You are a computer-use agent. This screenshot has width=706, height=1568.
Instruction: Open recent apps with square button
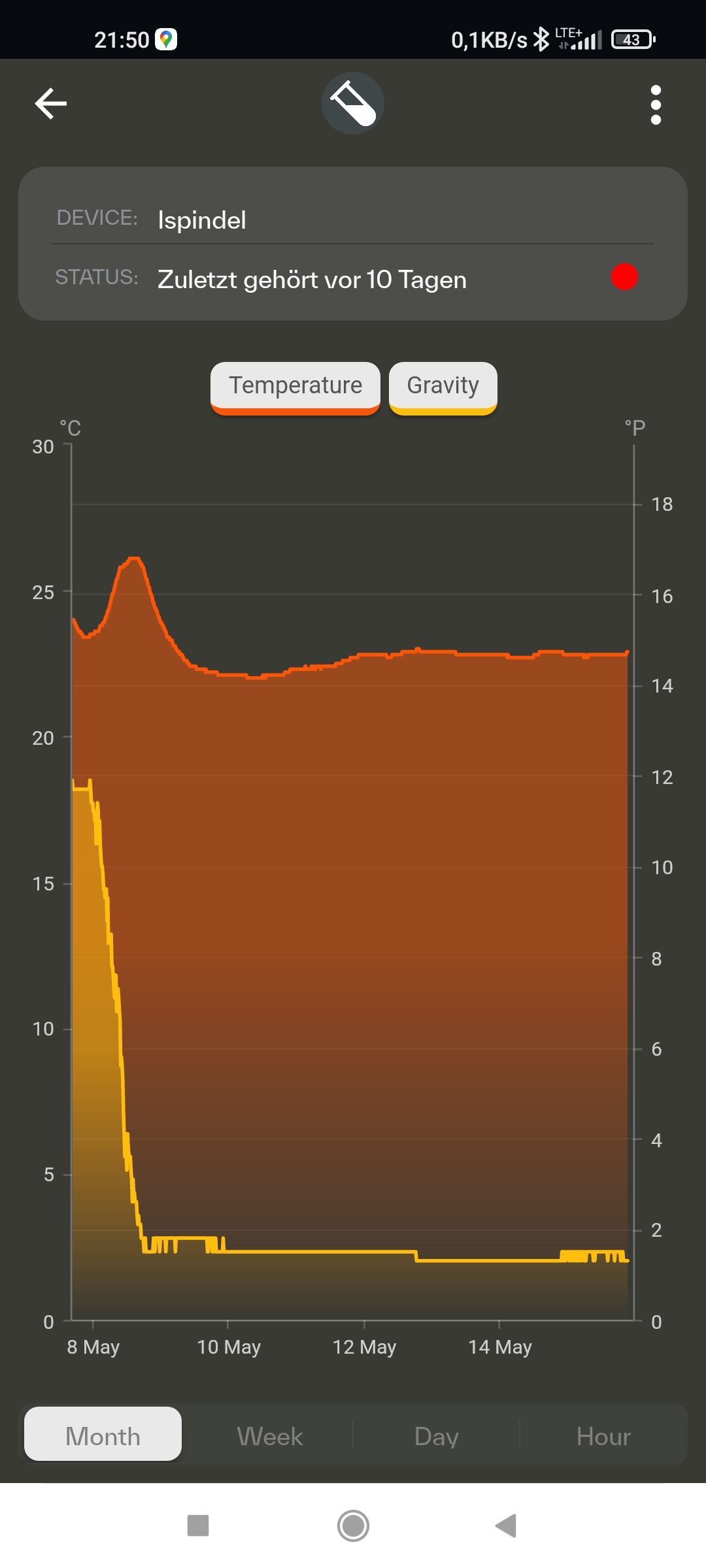pyautogui.click(x=198, y=1526)
